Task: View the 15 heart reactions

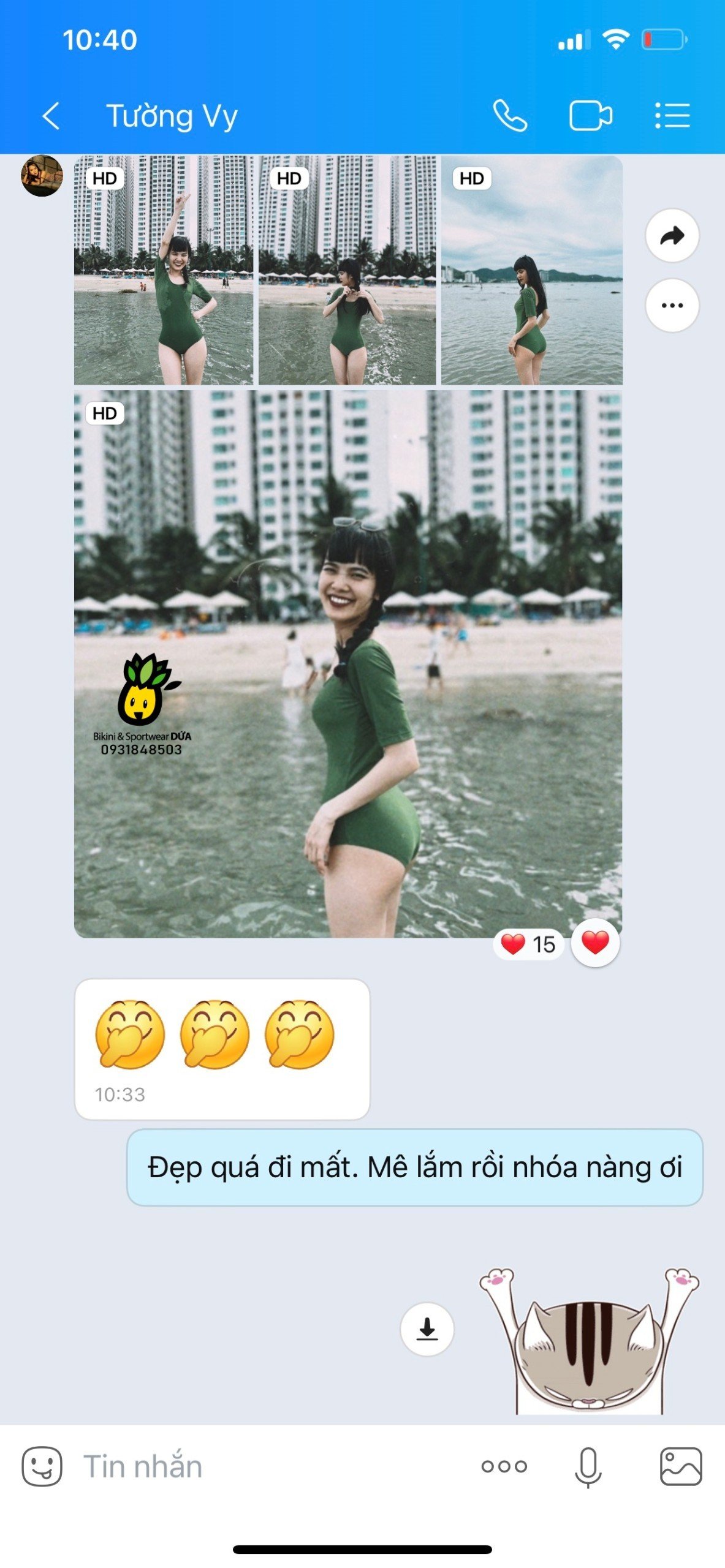Action: [x=528, y=944]
